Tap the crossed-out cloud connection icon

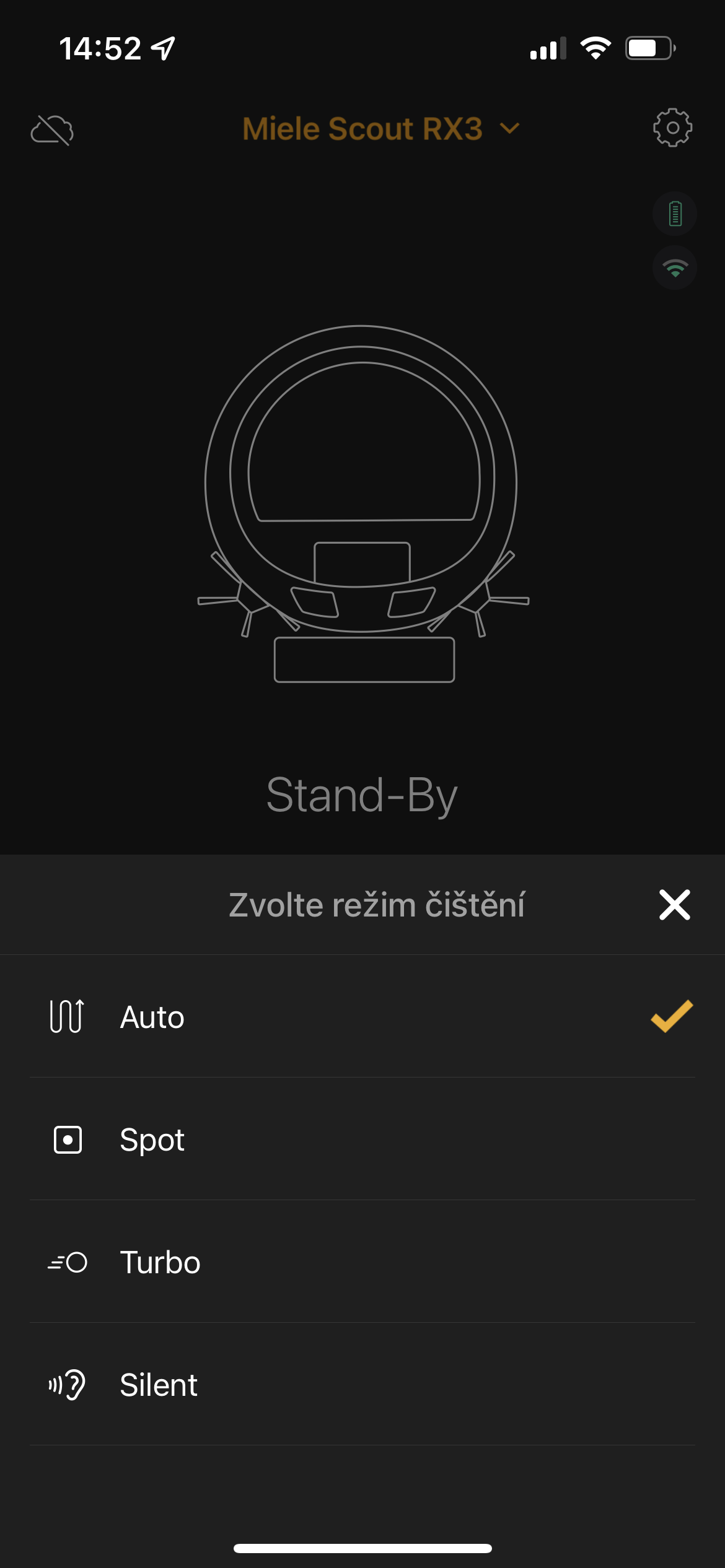pos(53,129)
